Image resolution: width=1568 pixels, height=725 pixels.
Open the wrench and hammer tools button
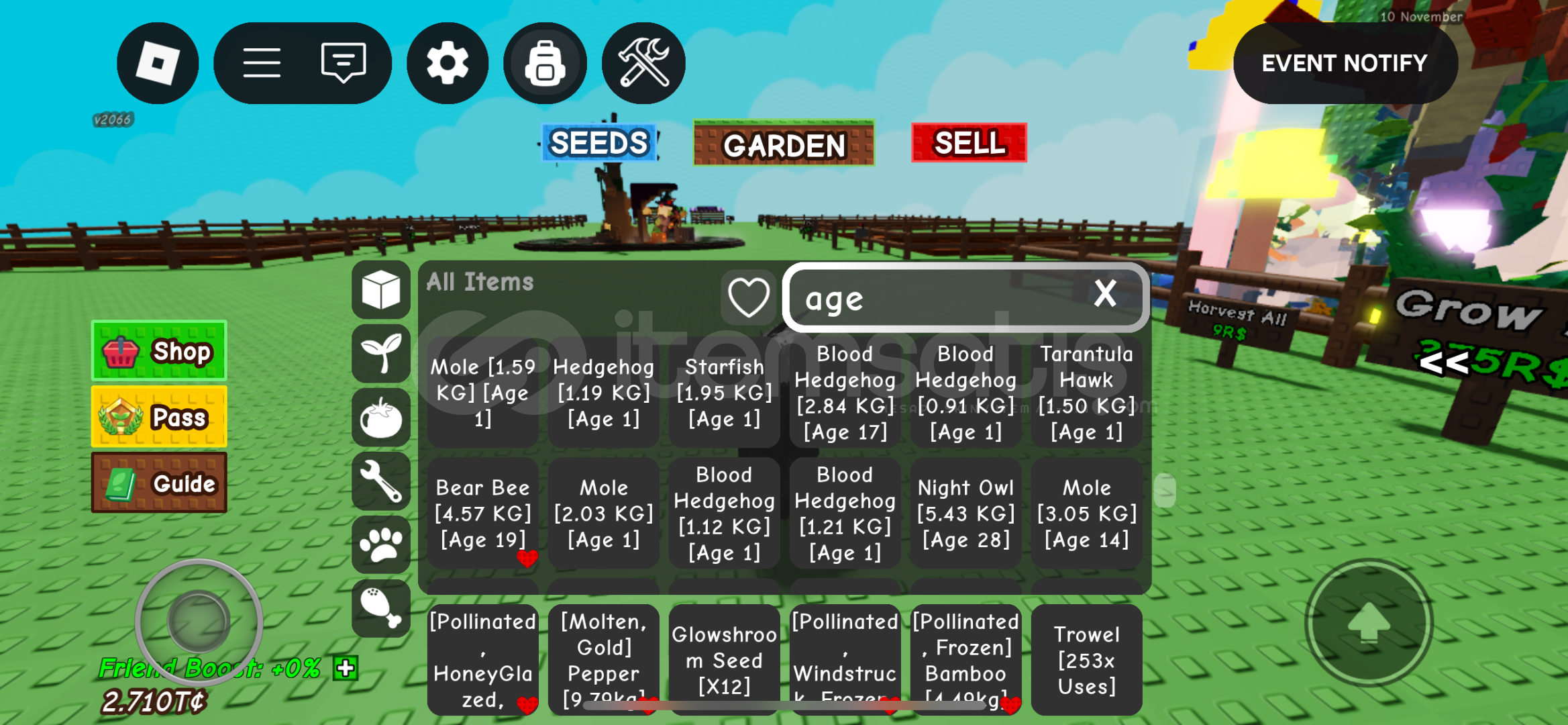coord(643,63)
